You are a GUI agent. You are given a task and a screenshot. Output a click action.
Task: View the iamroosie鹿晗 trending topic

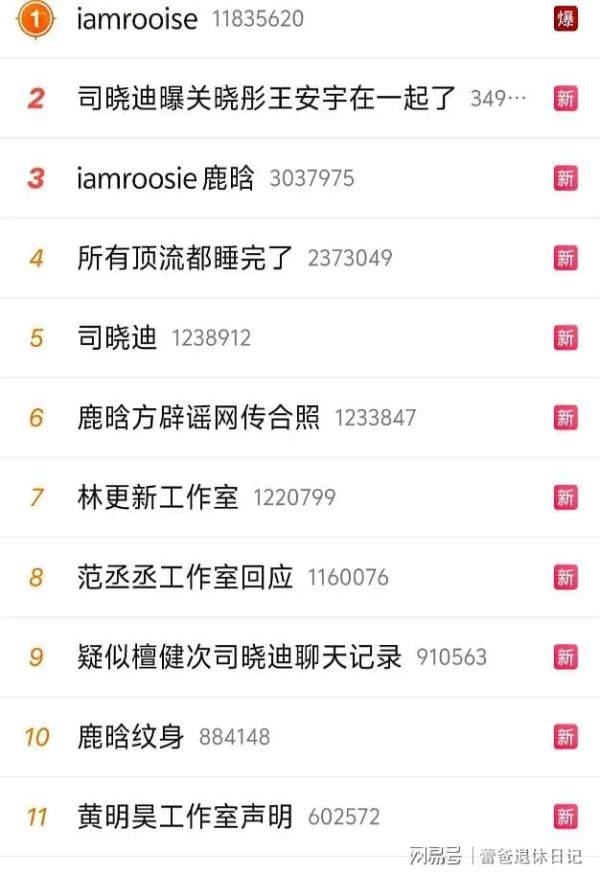[x=165, y=178]
